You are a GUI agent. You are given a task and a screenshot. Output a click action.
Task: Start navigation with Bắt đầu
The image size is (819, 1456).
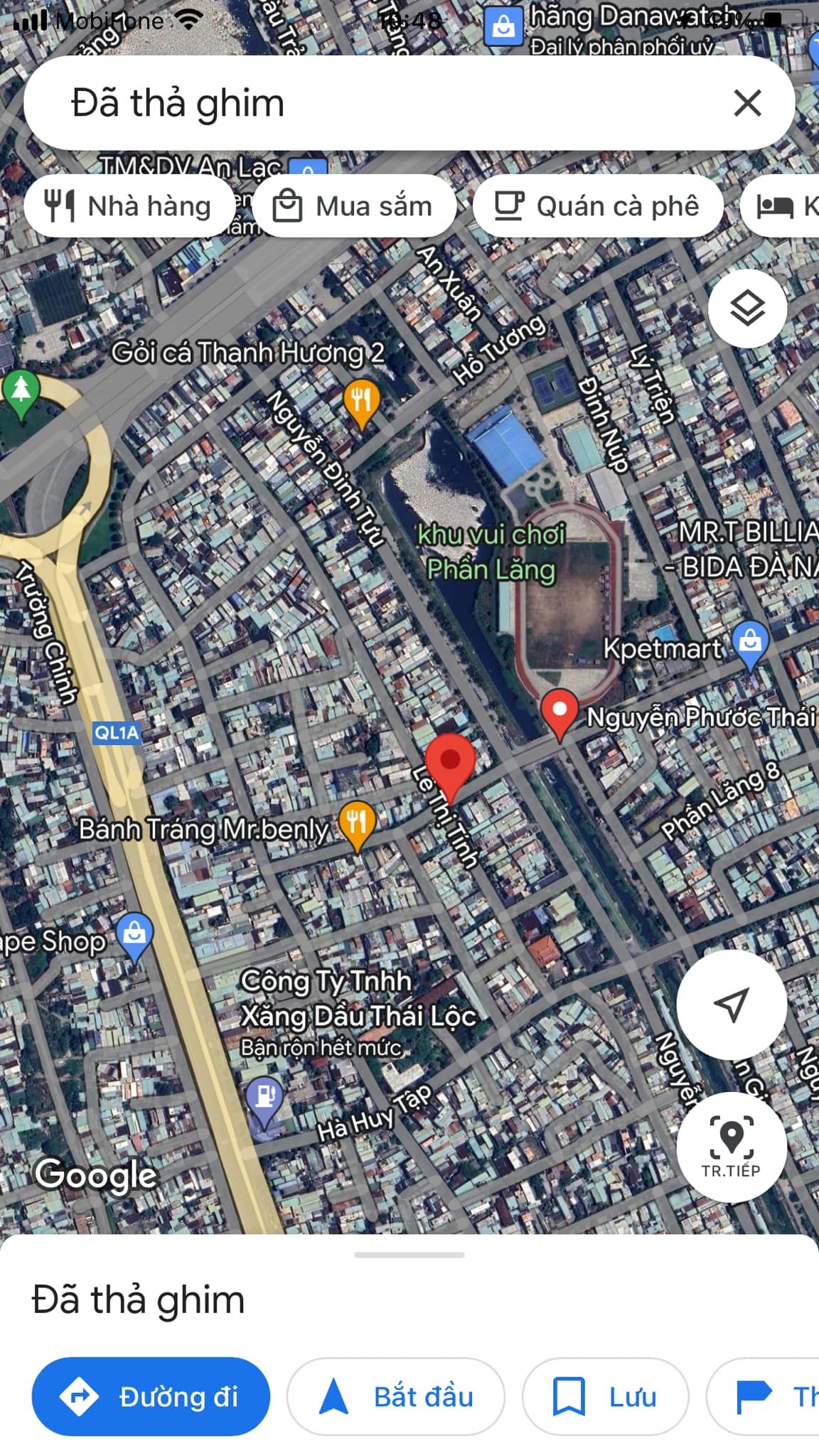(396, 1396)
